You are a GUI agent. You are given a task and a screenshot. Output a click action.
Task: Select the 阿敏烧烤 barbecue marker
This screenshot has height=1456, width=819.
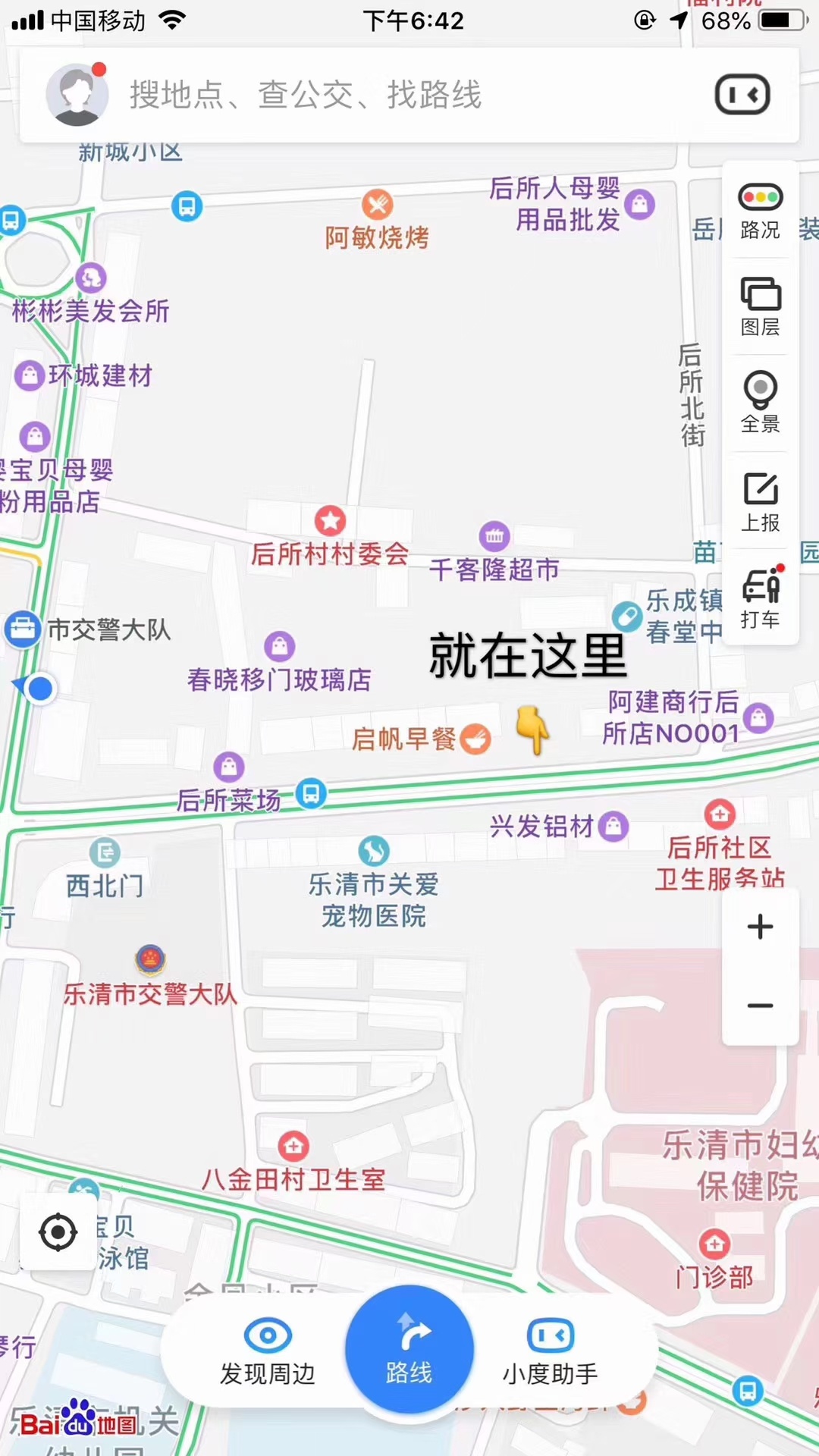(377, 205)
